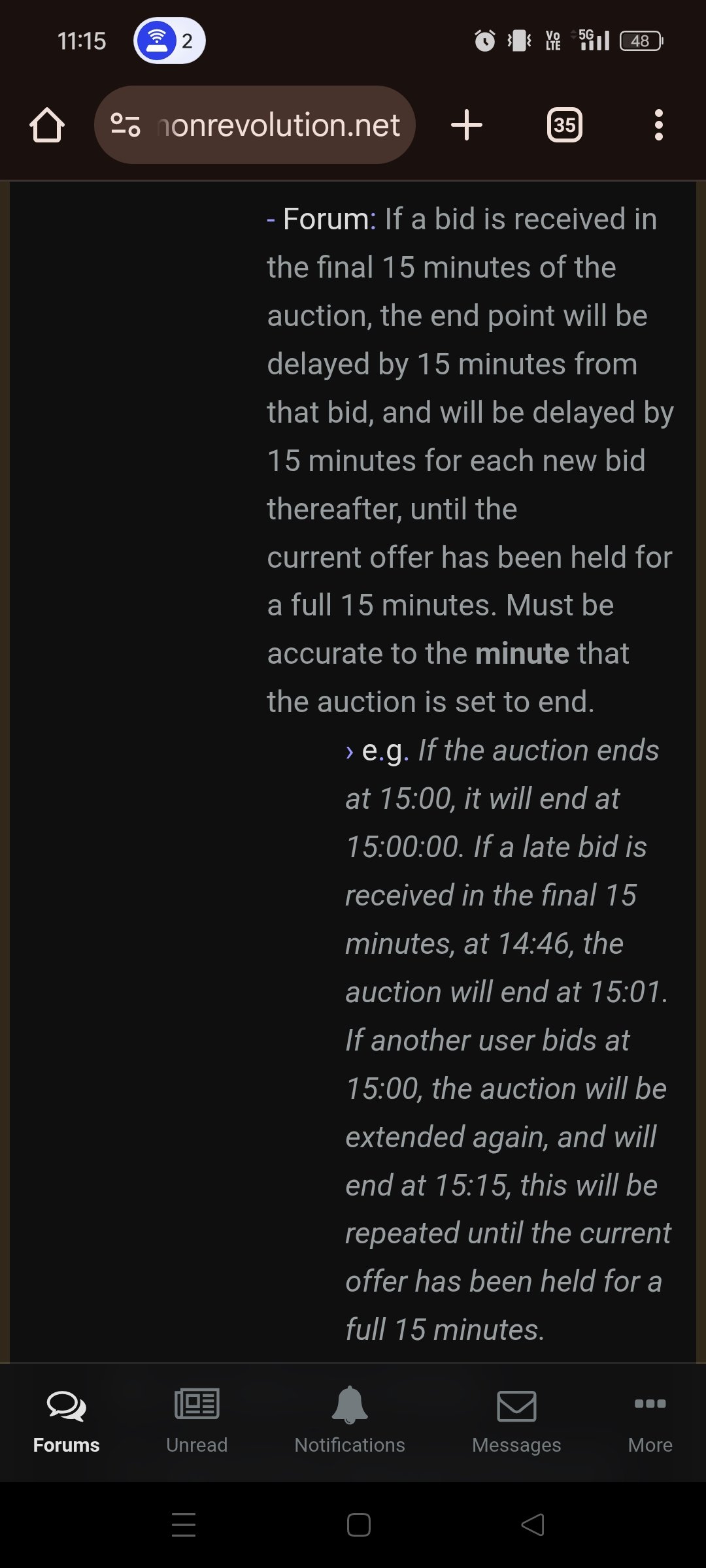706x1568 pixels.
Task: Open the More menu
Action: 650,1422
